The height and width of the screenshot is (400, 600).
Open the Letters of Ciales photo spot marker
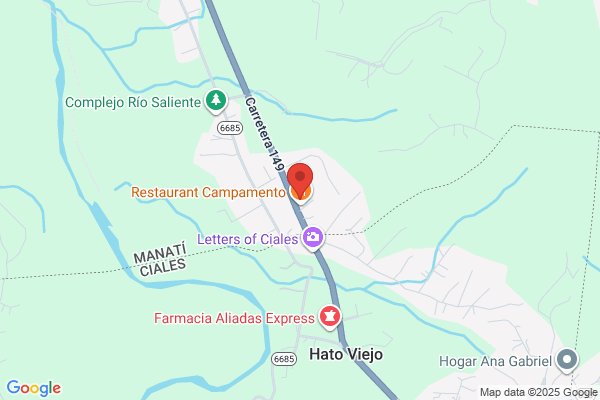313,238
